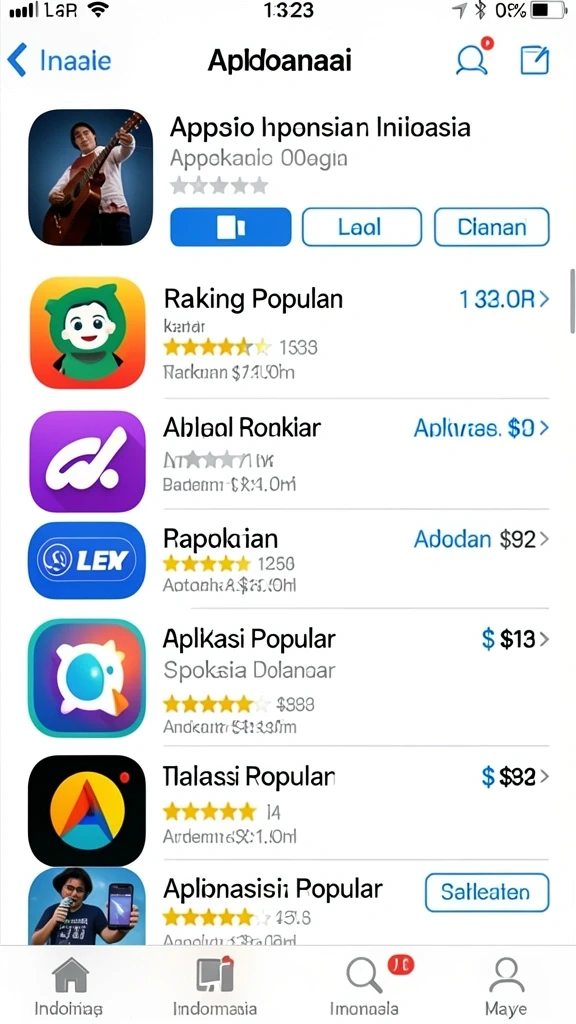Tap the compose icon in top bar
This screenshot has height=1024, width=576.
click(x=535, y=61)
